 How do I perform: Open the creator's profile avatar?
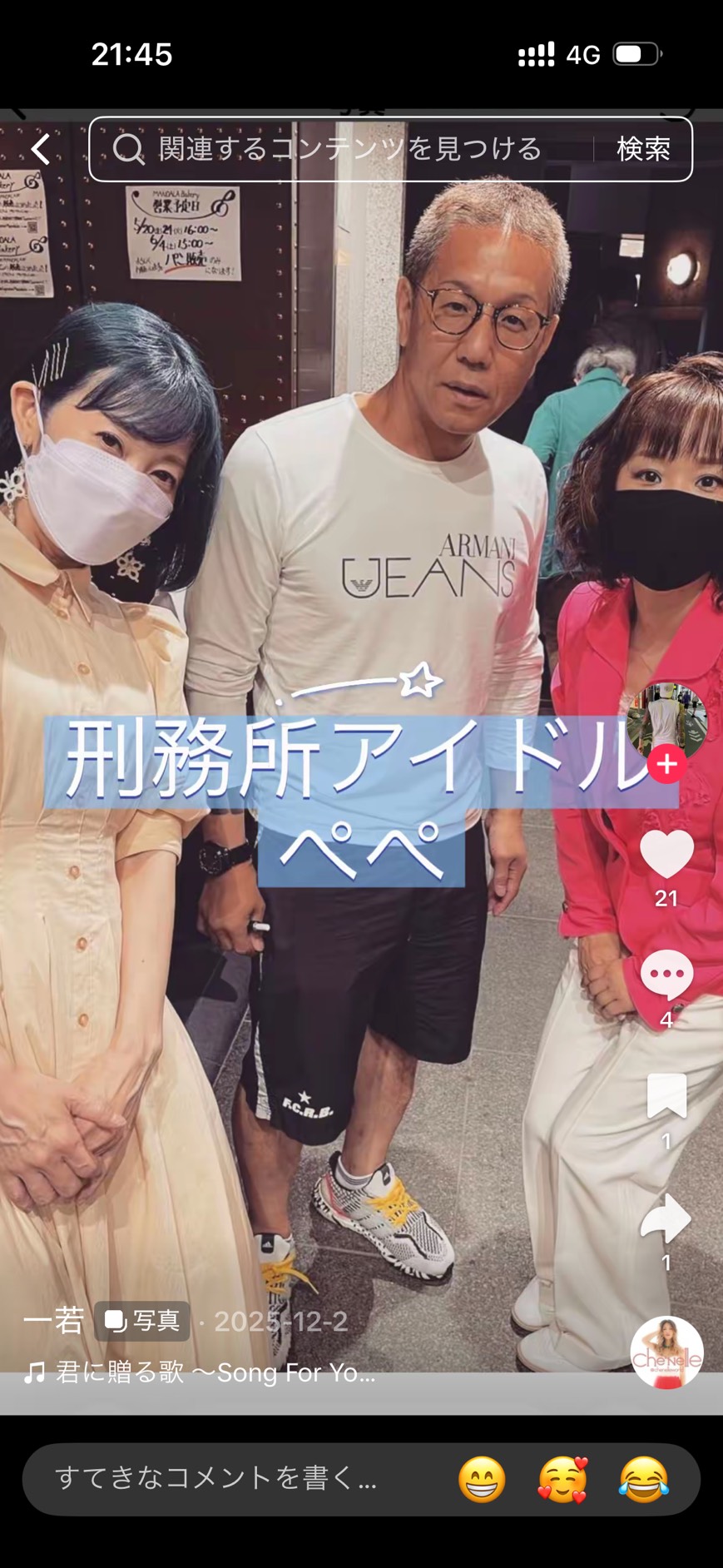[x=666, y=721]
